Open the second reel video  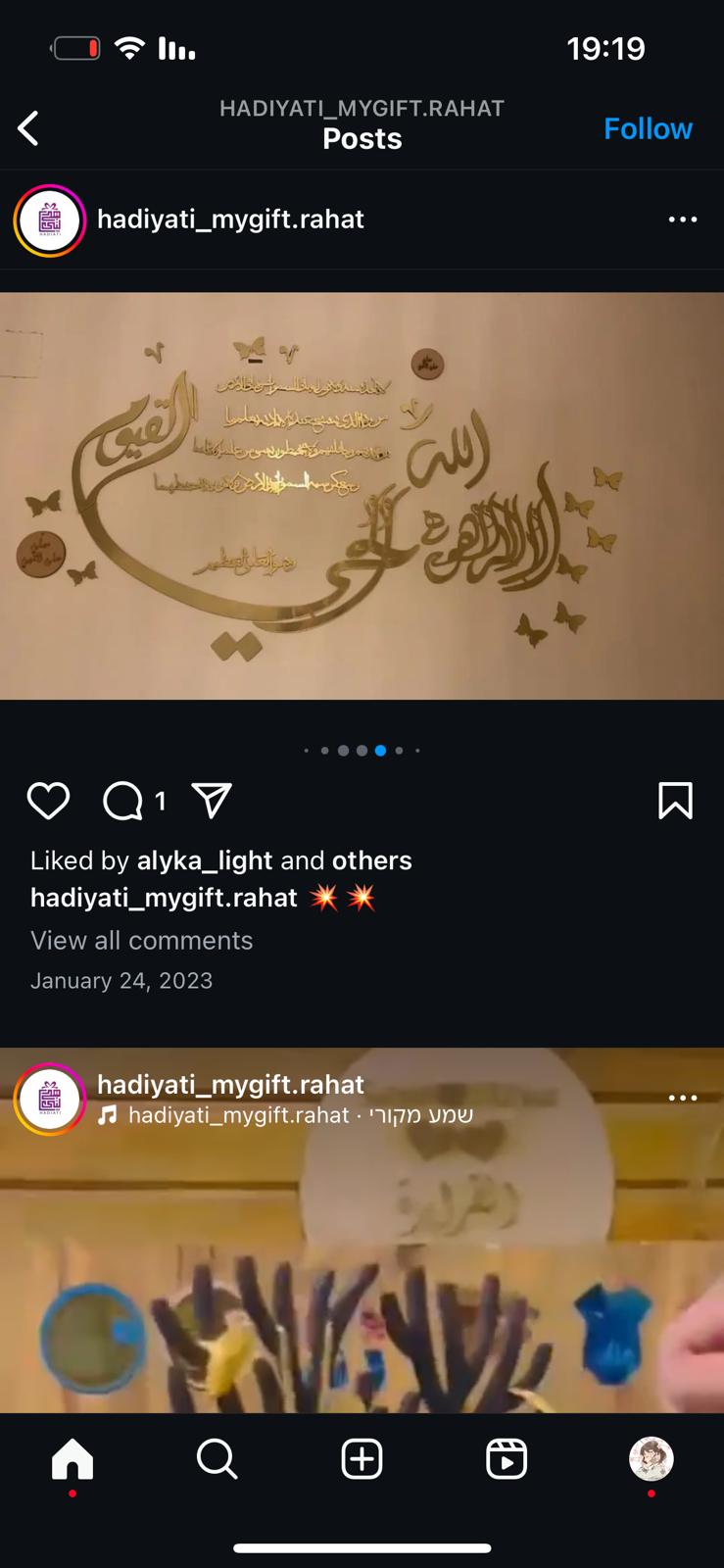coord(362,1274)
